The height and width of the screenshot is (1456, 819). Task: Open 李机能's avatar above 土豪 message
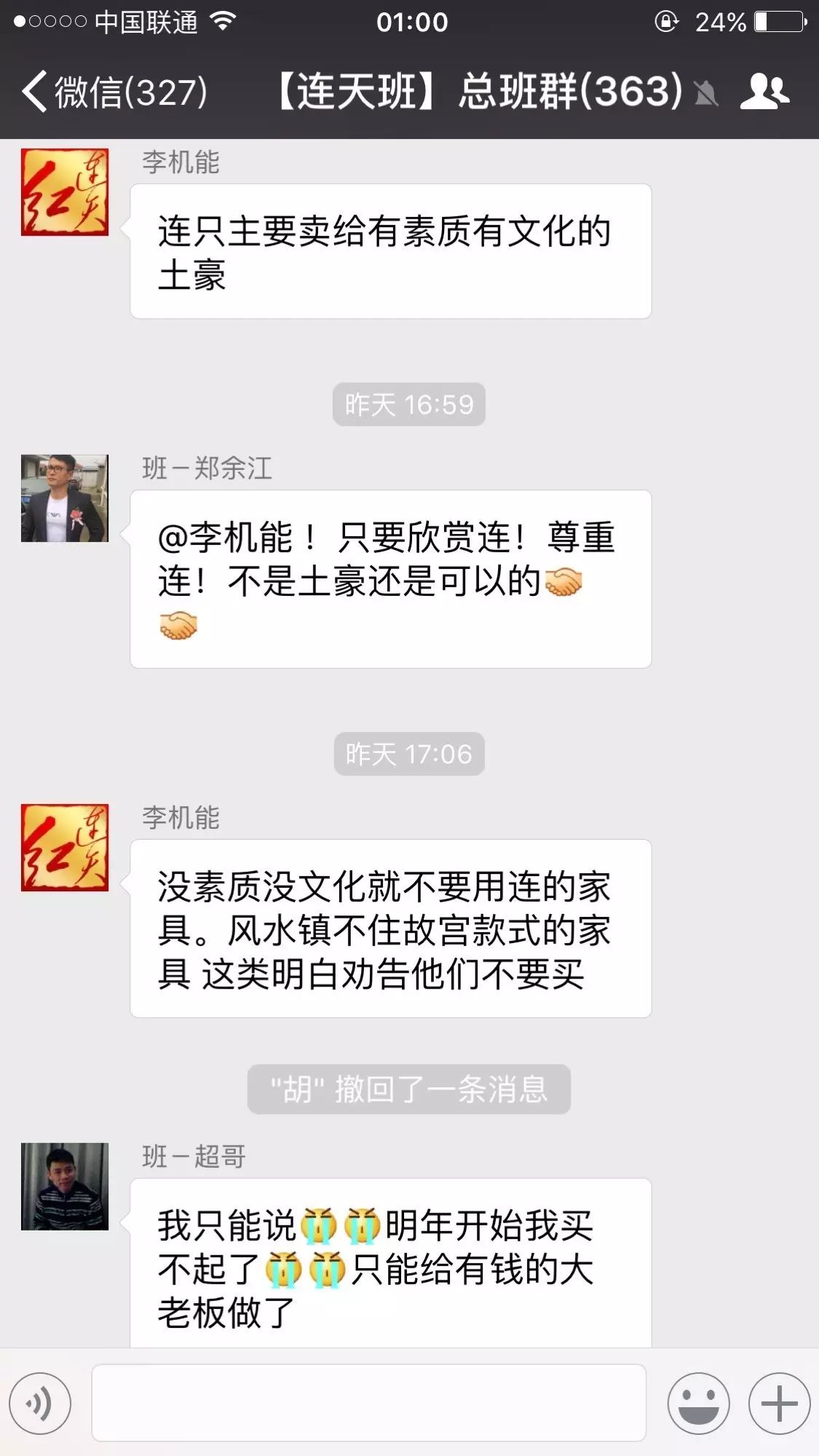point(65,192)
